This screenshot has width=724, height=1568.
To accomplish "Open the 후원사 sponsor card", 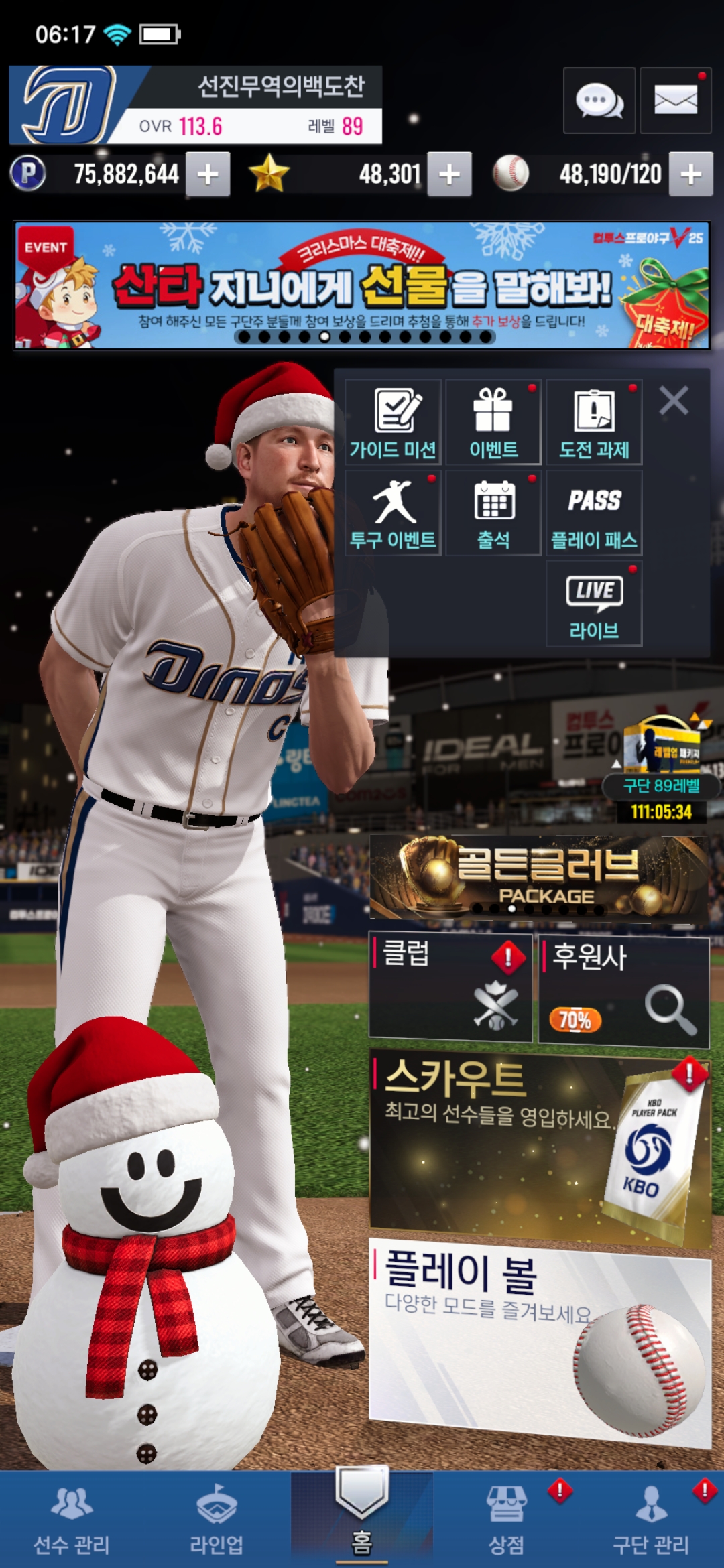I will coord(623,992).
